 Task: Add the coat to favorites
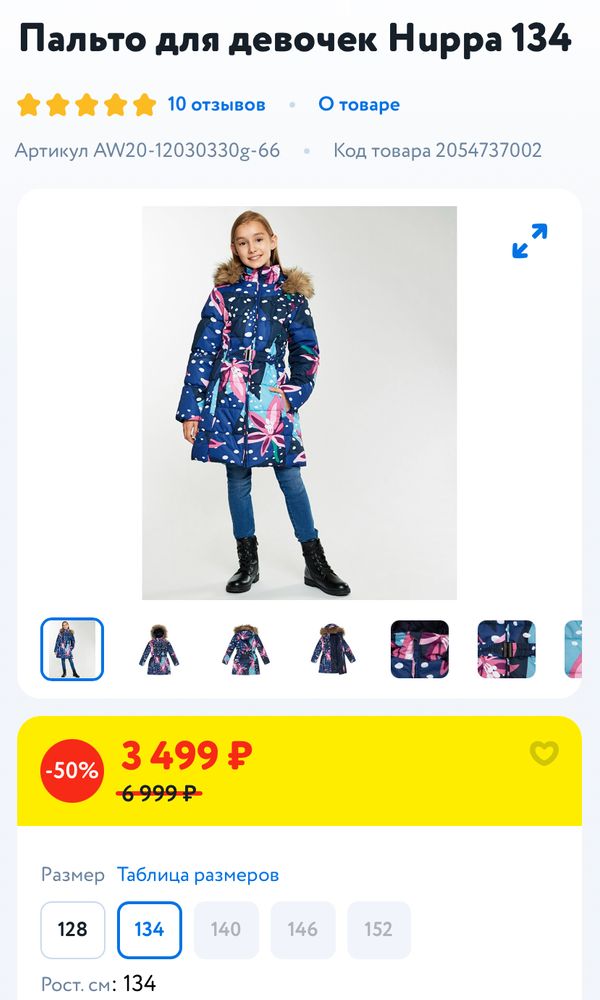[544, 753]
